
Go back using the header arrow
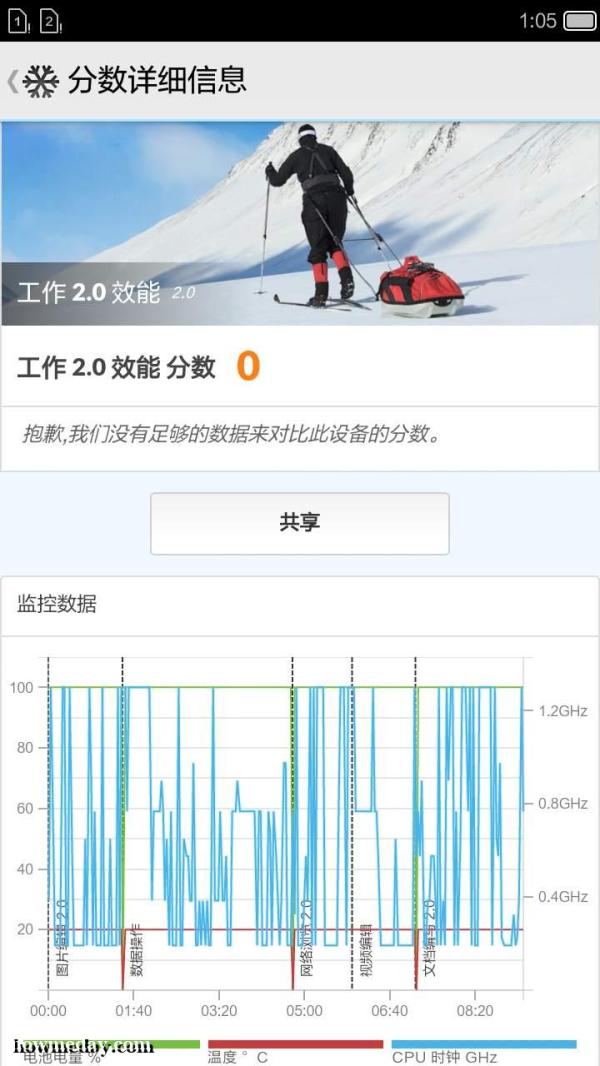tap(12, 81)
